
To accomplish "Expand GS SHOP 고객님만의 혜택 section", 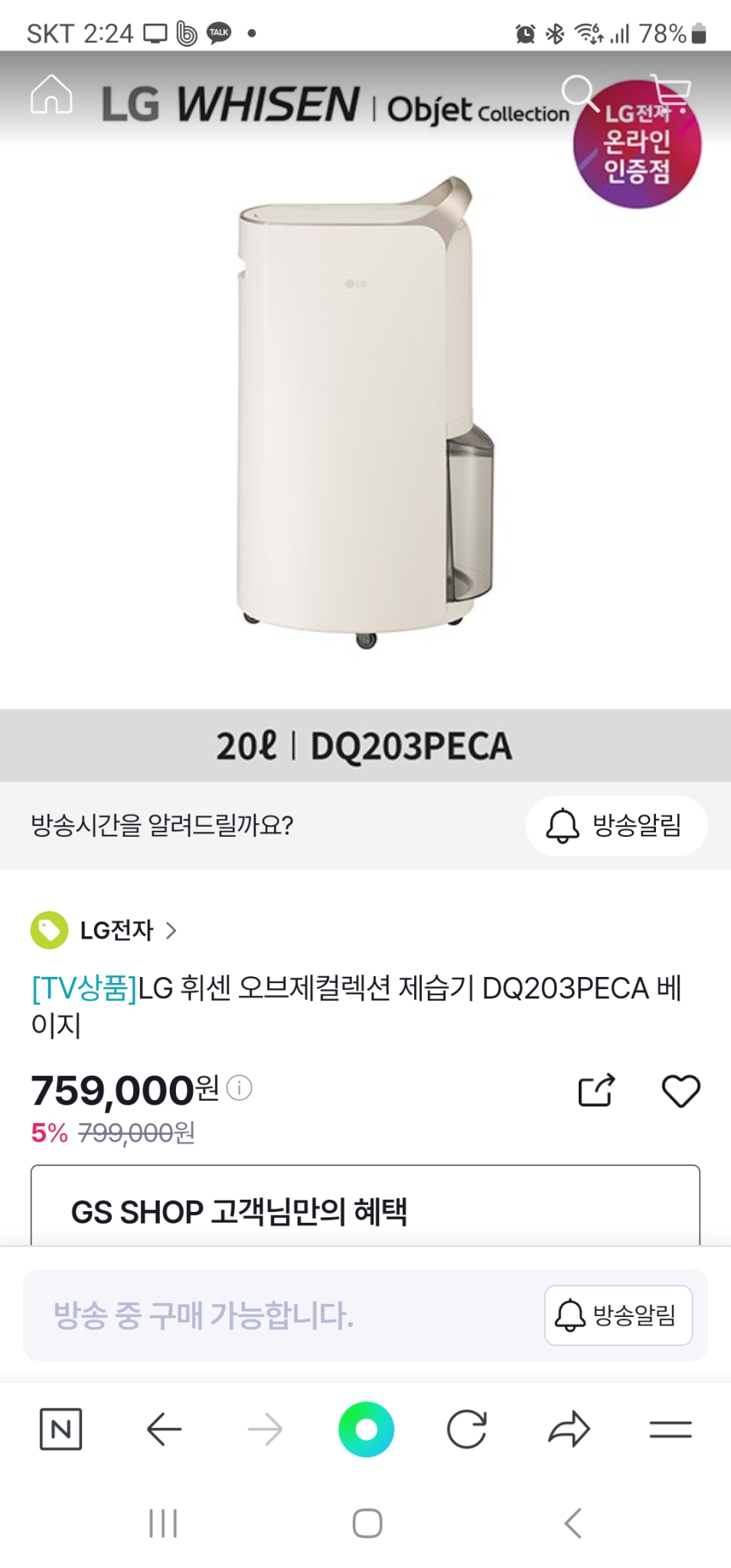I will [365, 1213].
